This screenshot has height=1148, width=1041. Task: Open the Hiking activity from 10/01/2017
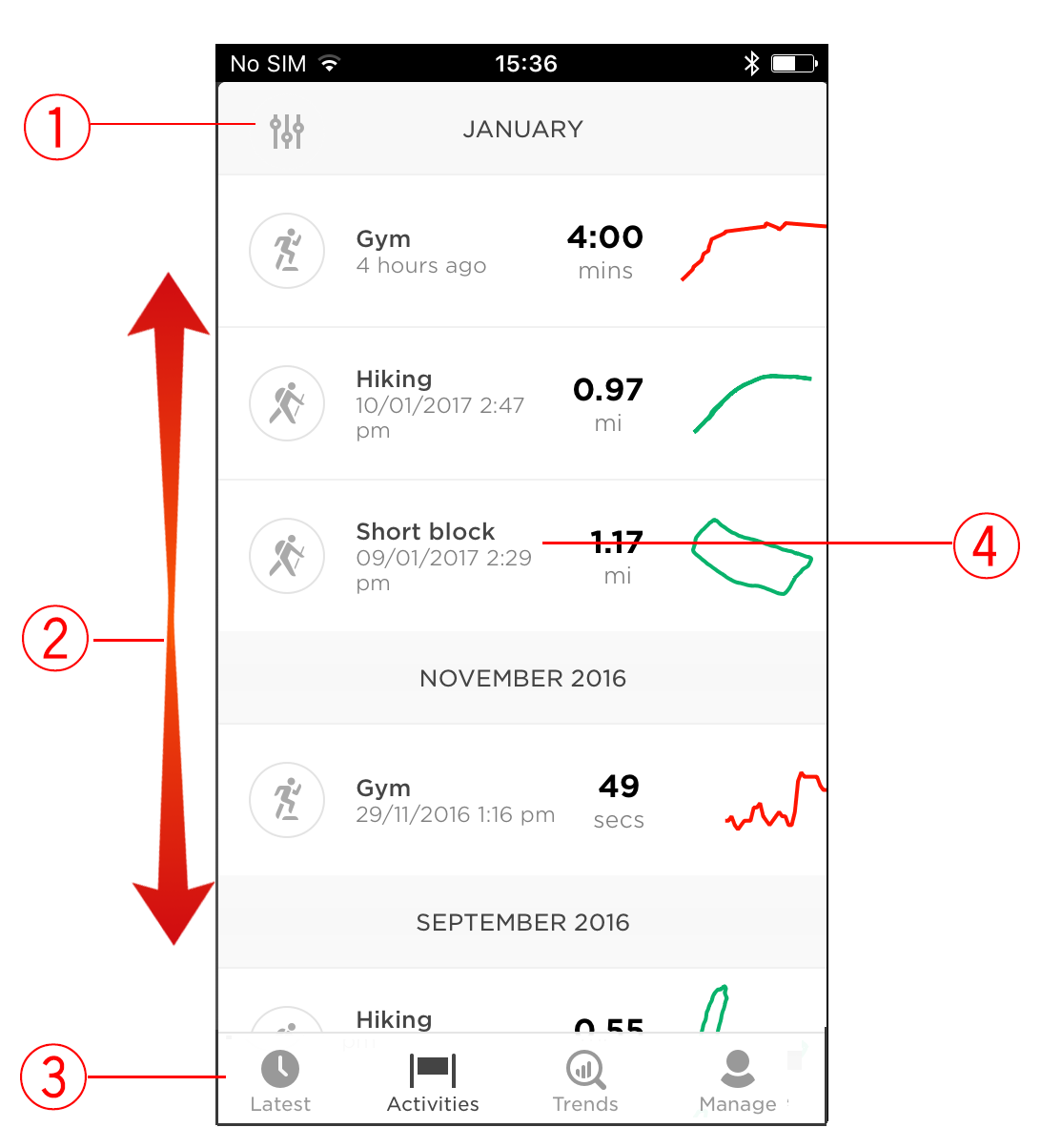(520, 404)
